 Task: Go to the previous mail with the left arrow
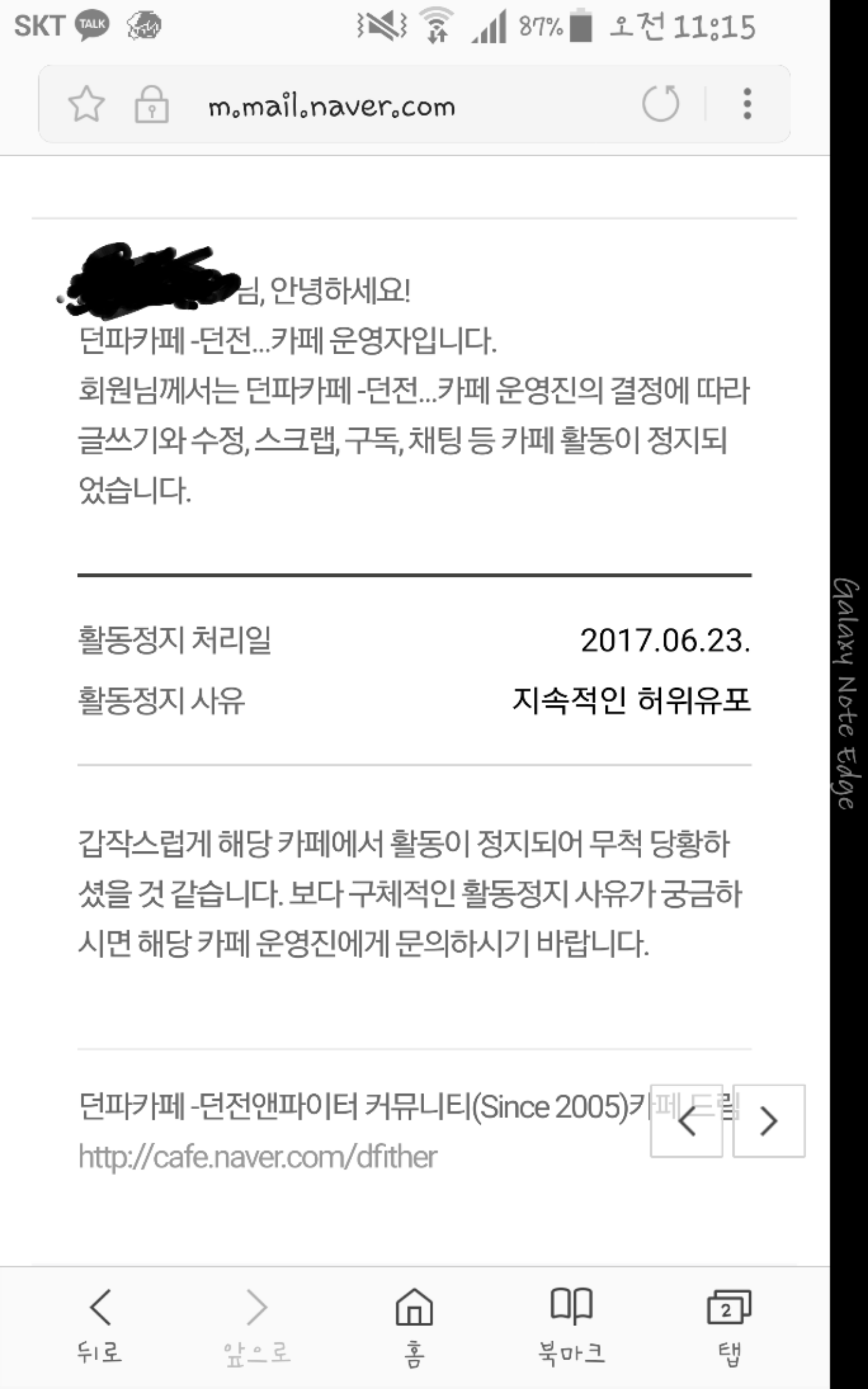click(686, 1120)
